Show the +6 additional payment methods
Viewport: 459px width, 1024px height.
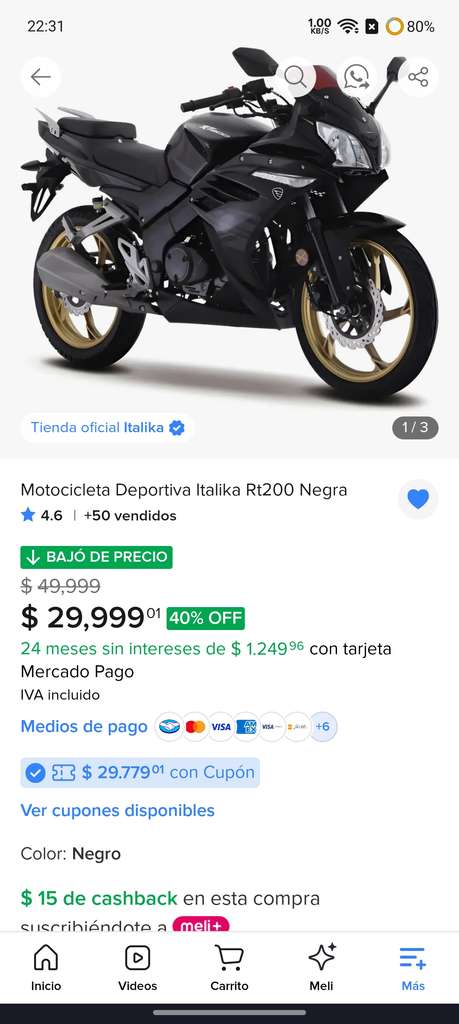323,726
